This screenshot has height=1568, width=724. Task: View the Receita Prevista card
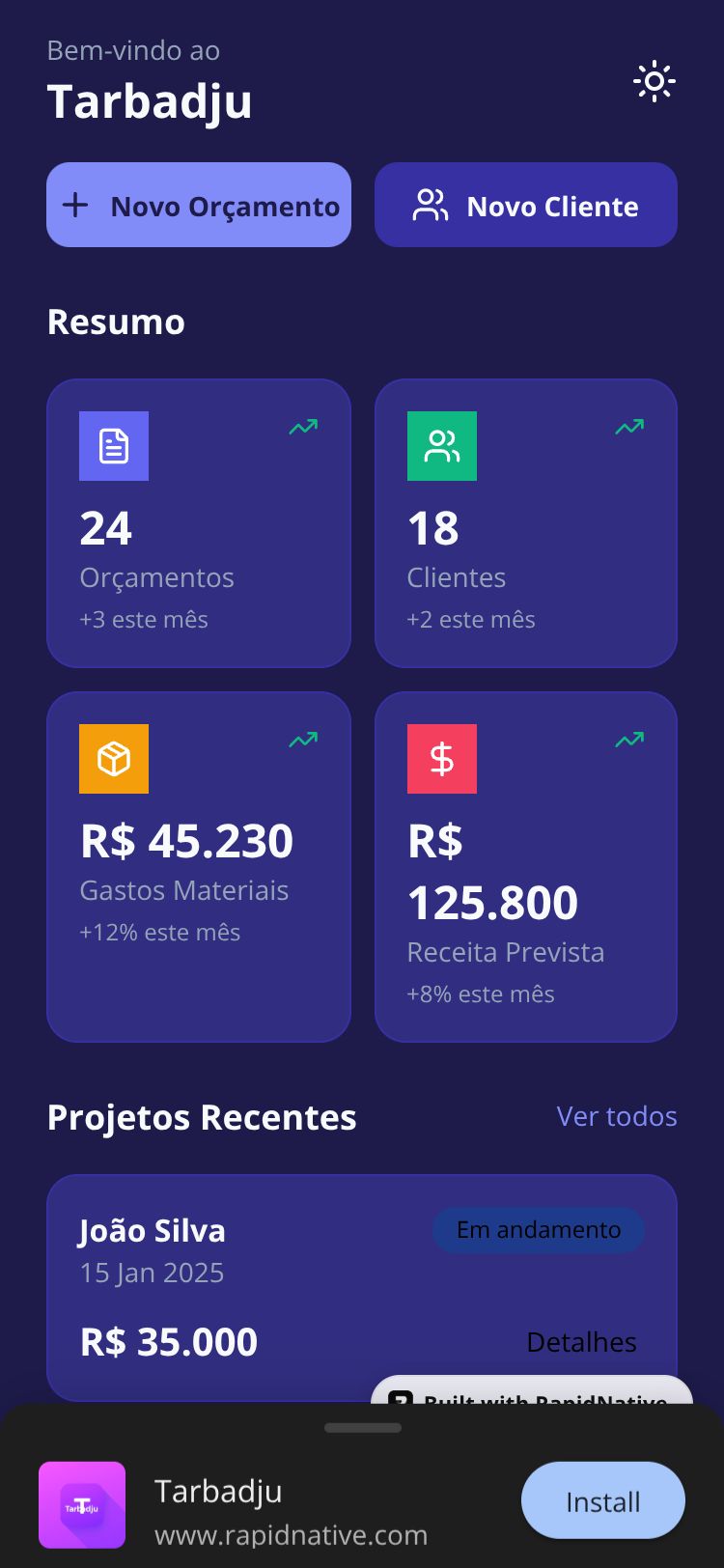pyautogui.click(x=526, y=867)
